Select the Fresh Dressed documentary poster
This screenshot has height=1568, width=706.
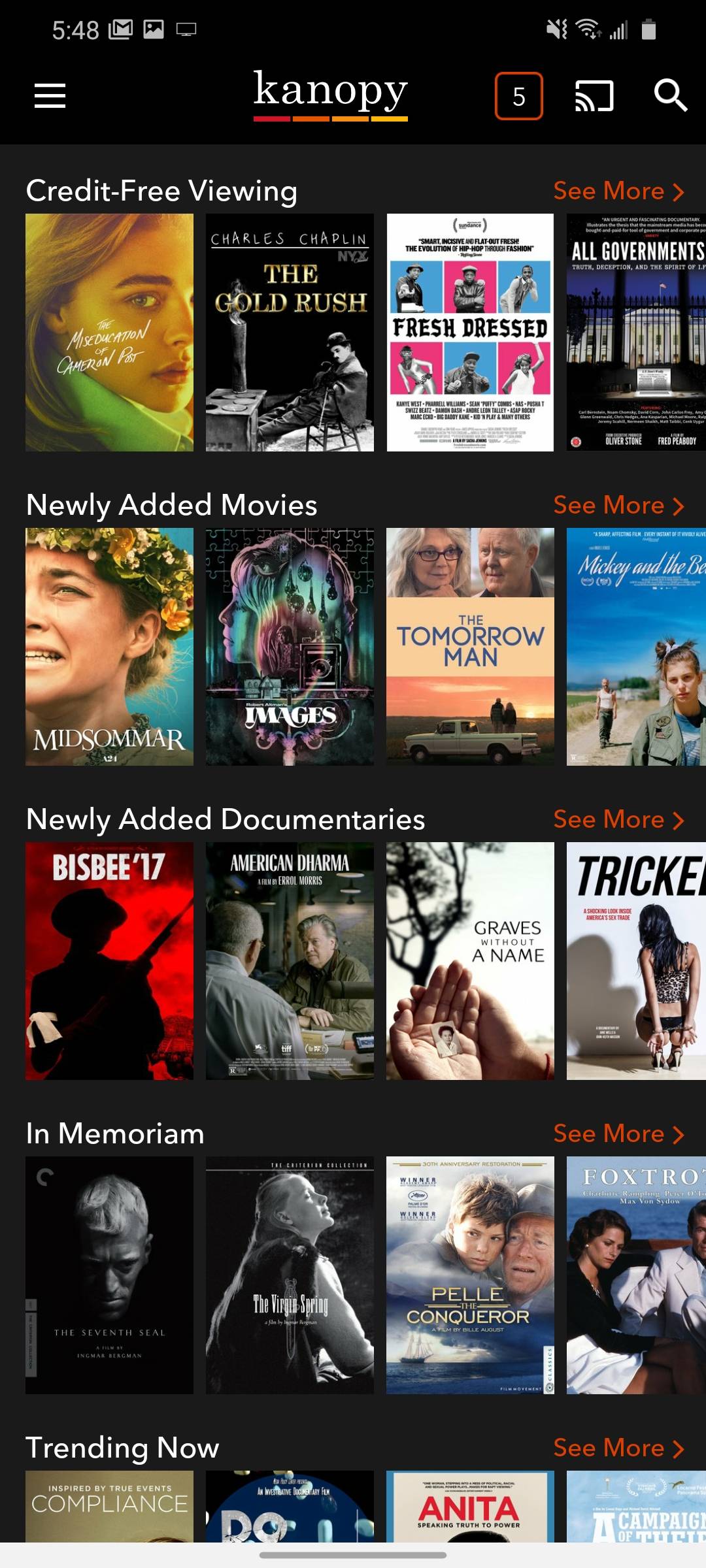click(470, 333)
